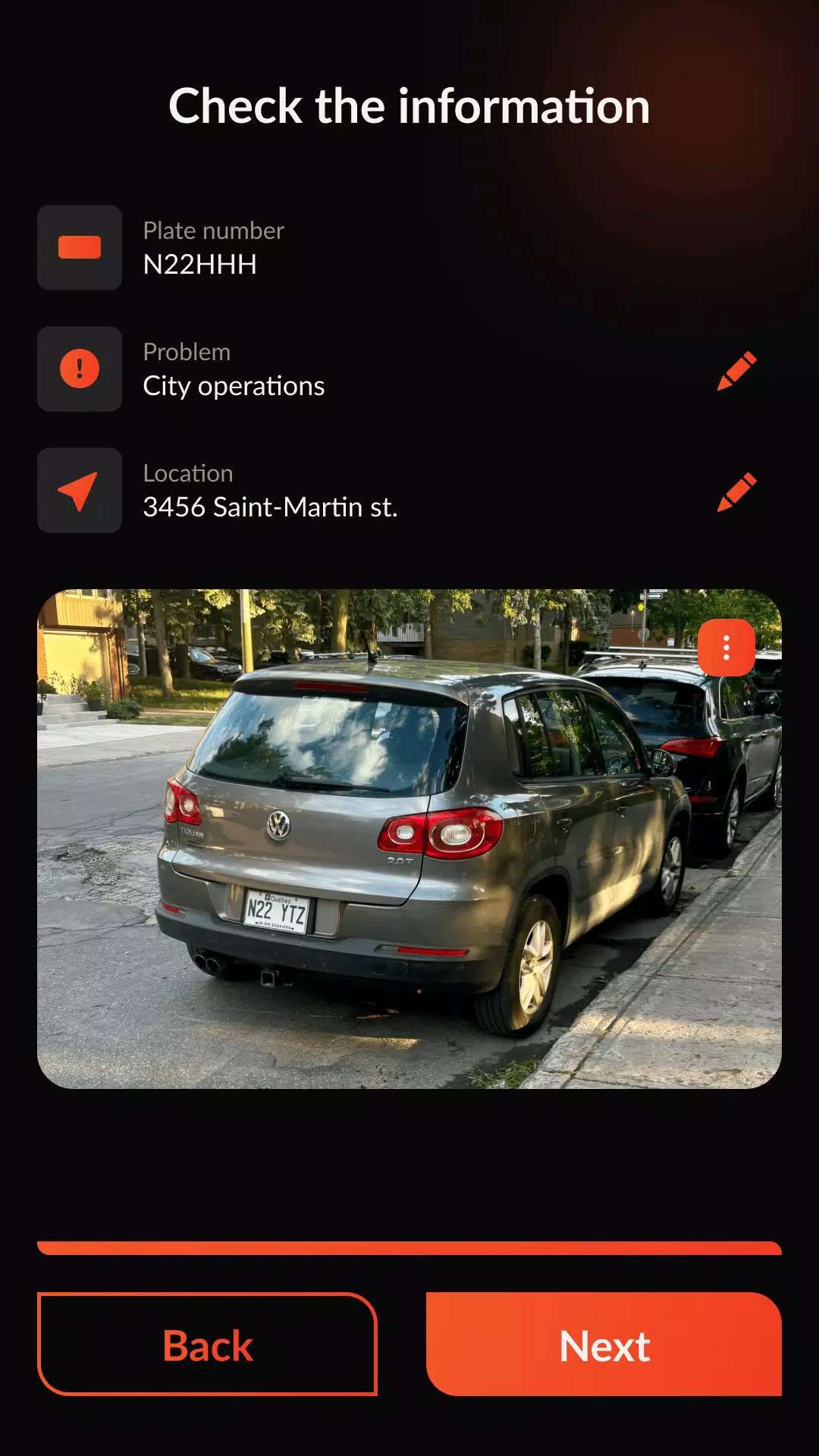The width and height of the screenshot is (819, 1456).
Task: Open the photo's three-dot options menu
Action: 726,648
